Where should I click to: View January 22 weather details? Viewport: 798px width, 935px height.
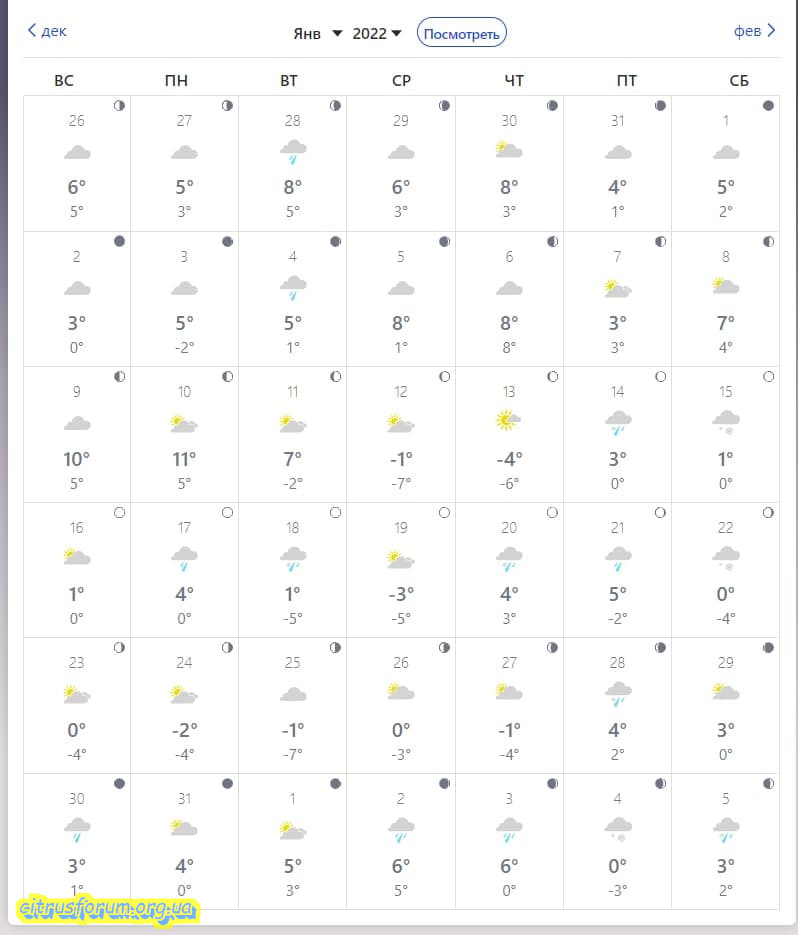725,569
